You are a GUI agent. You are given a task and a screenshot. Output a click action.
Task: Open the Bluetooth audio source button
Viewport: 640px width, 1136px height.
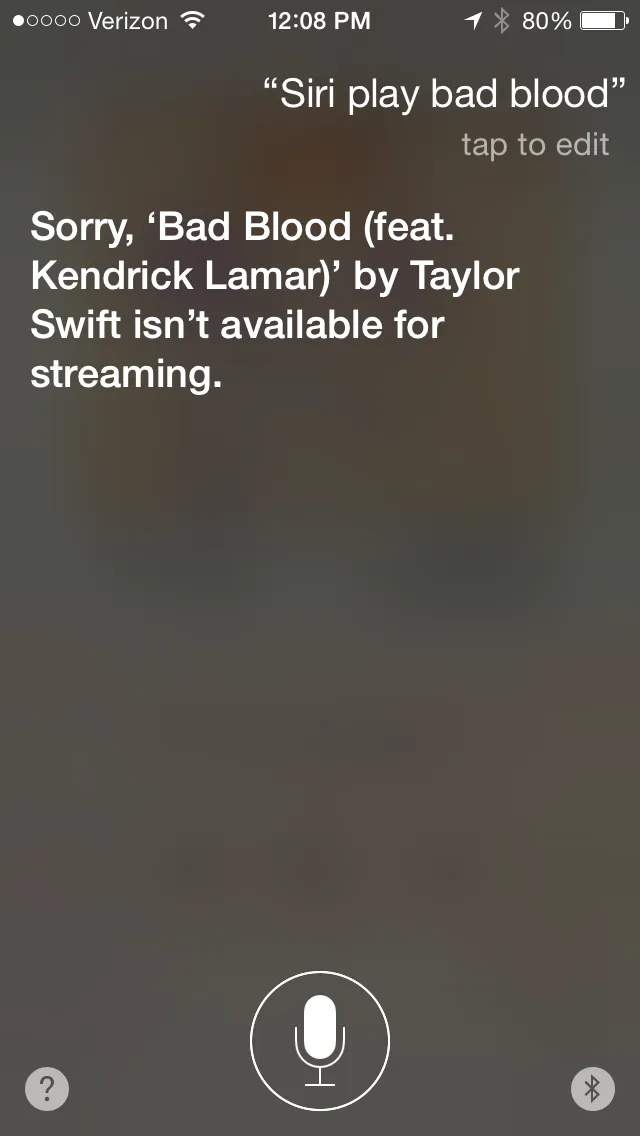pyautogui.click(x=593, y=1088)
